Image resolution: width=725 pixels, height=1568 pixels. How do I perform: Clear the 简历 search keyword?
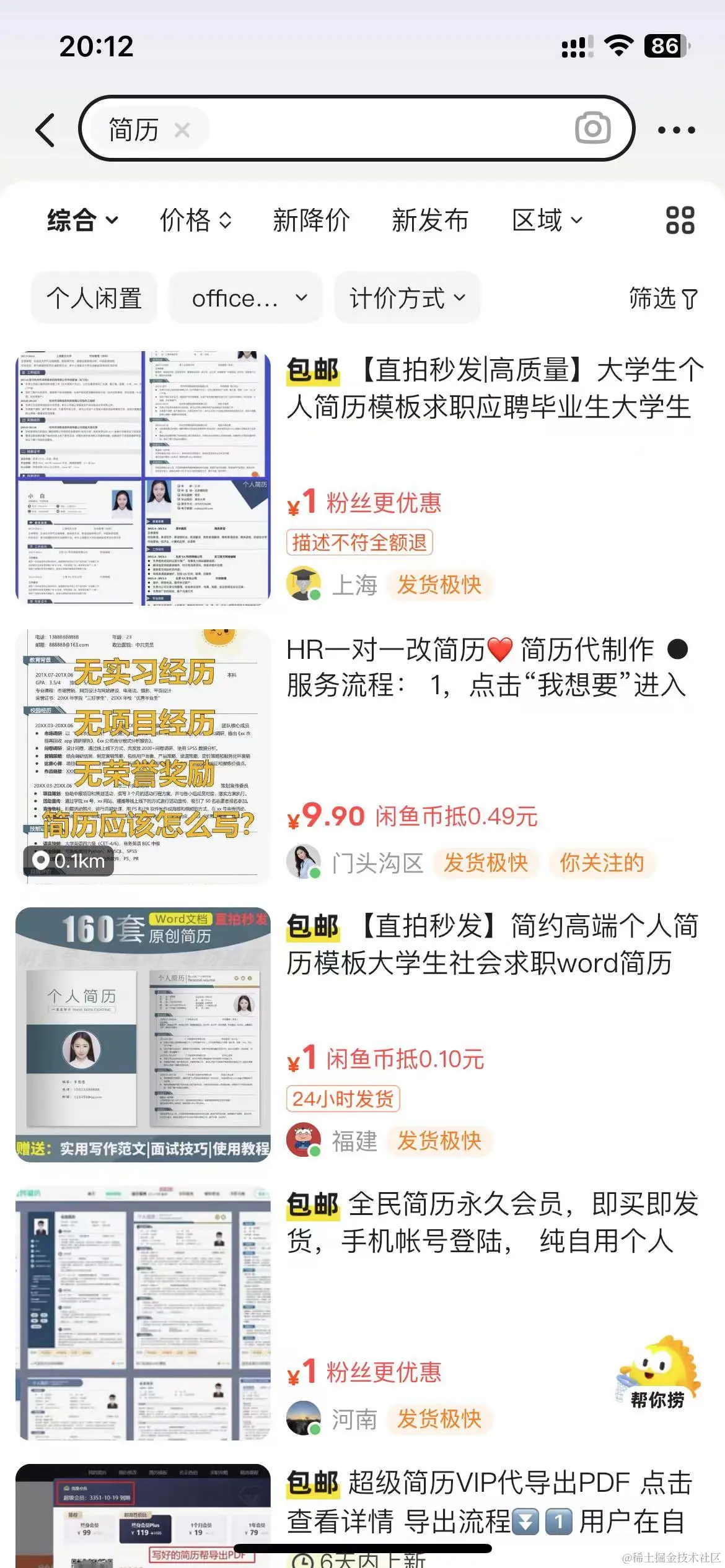[x=182, y=130]
